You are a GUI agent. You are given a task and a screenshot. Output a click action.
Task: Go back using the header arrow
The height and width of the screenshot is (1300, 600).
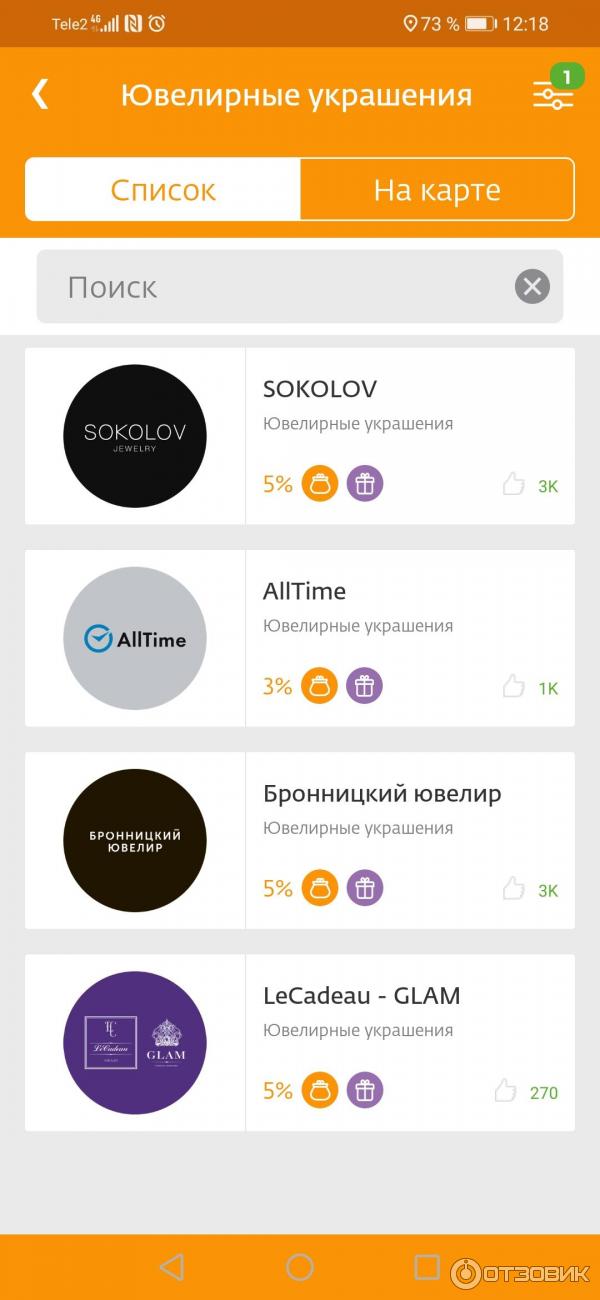[39, 94]
